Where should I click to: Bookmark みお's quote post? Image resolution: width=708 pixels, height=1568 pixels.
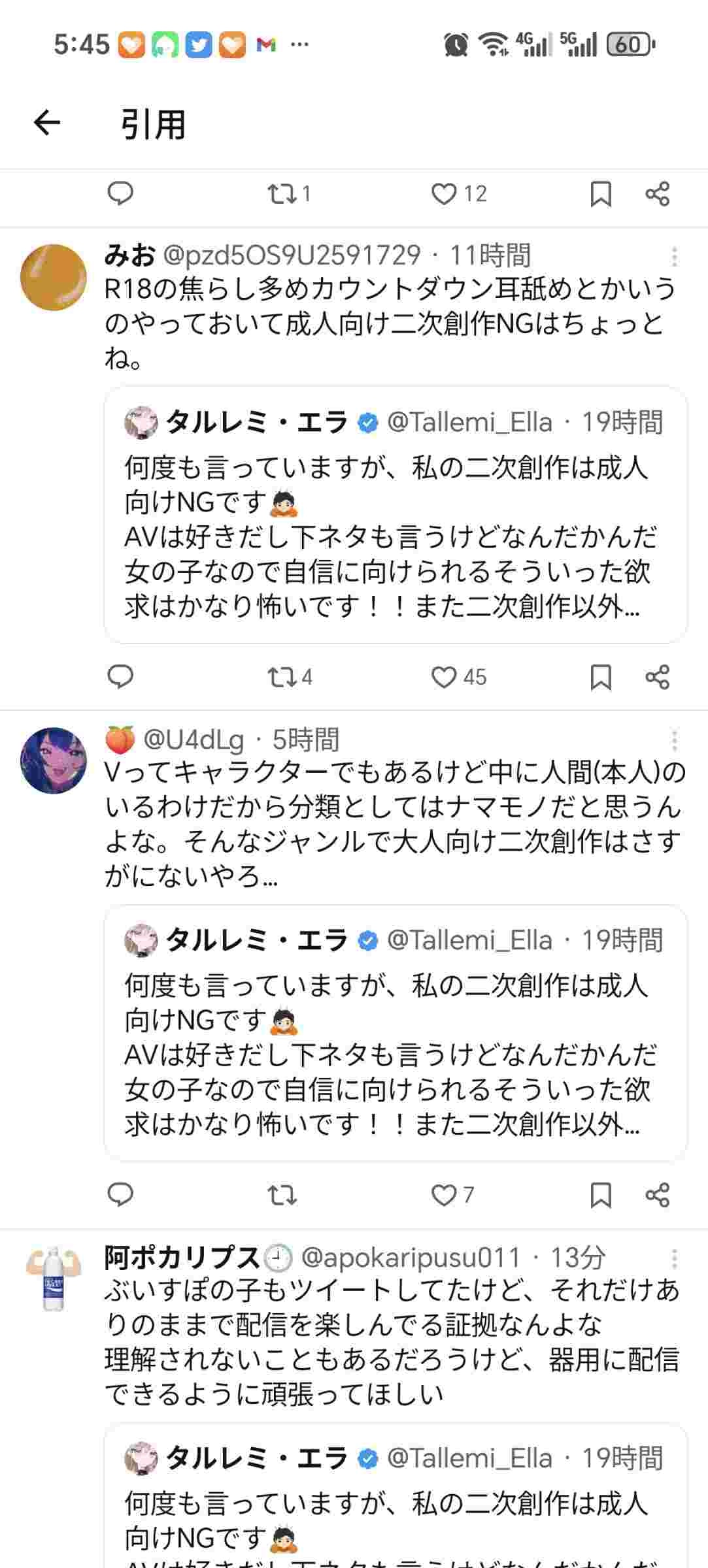tap(600, 677)
